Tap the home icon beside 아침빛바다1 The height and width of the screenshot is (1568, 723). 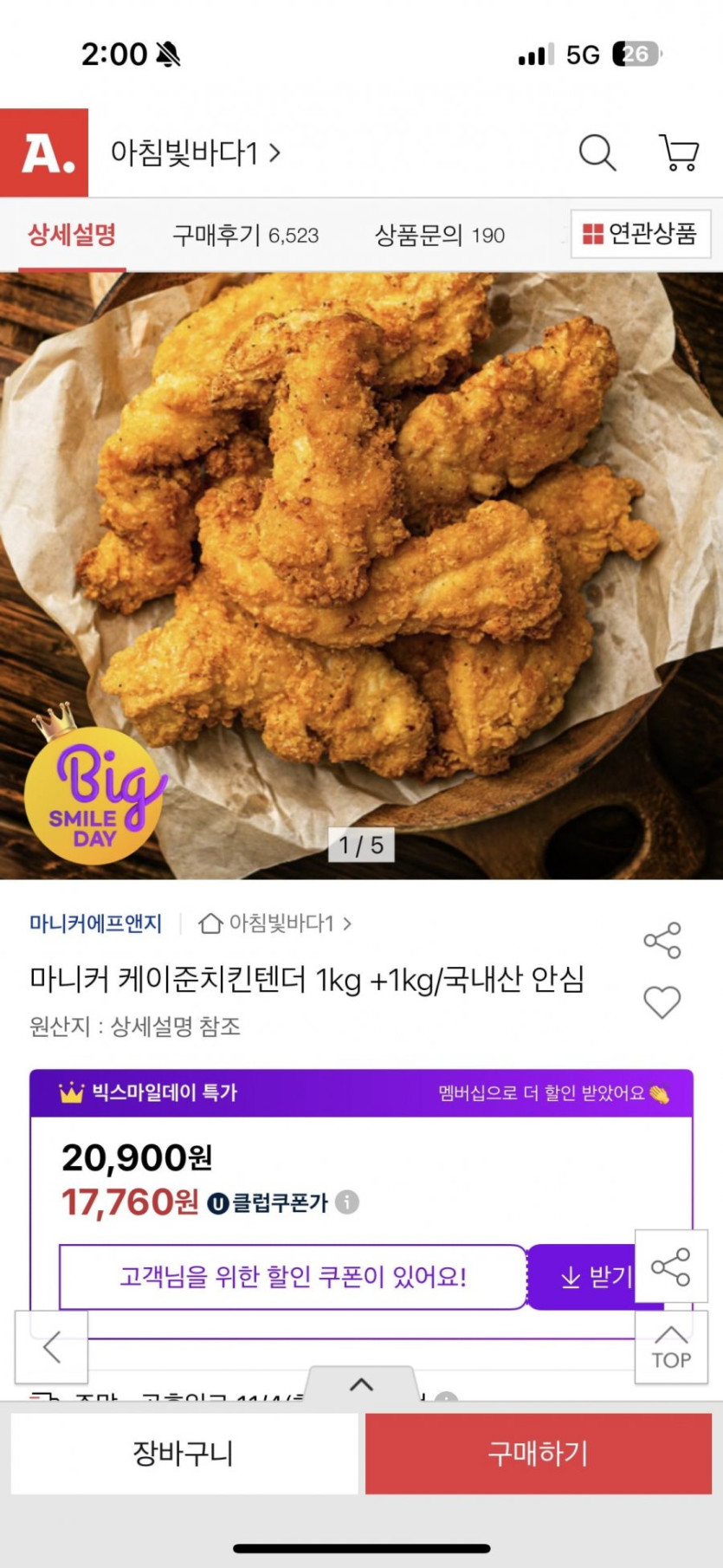coord(208,924)
